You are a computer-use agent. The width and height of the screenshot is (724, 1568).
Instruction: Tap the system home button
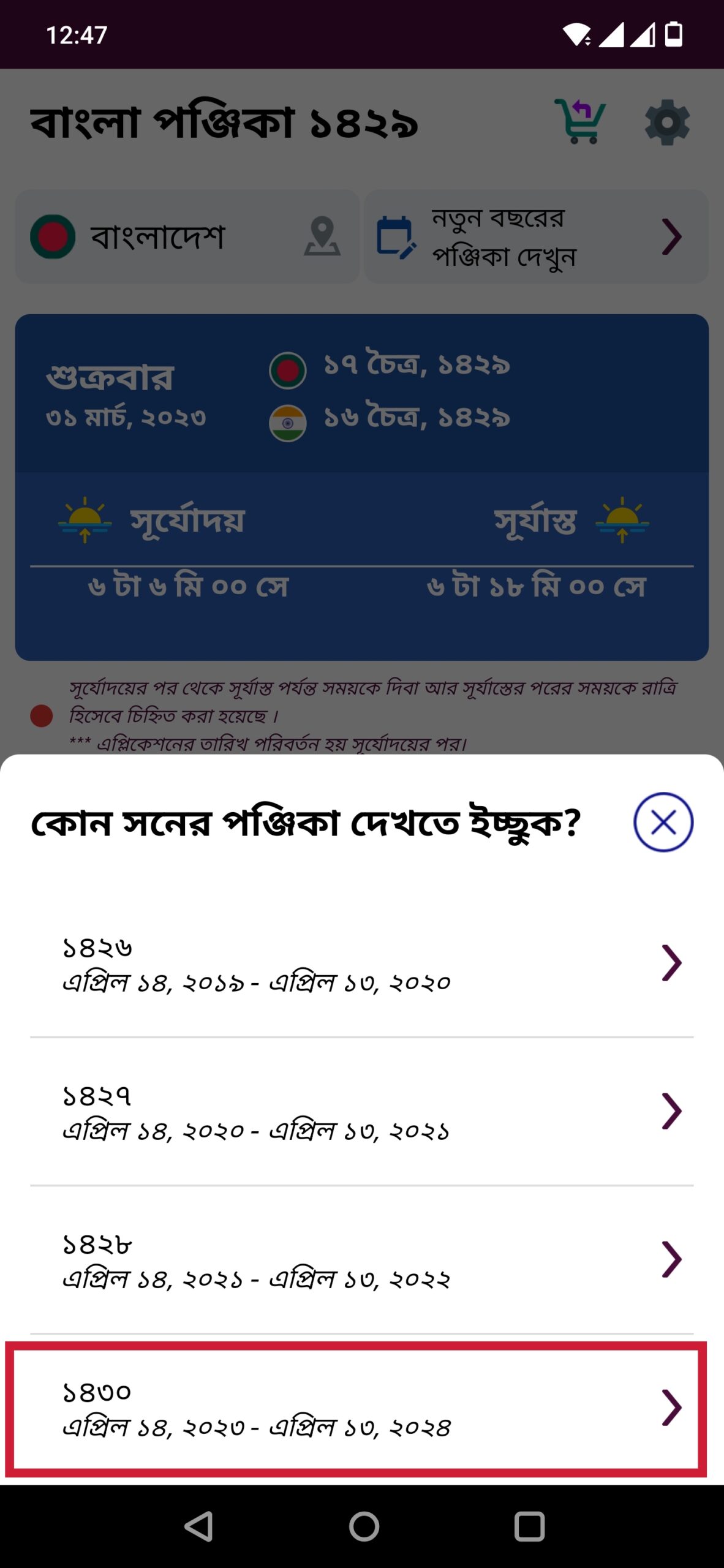point(364,1526)
